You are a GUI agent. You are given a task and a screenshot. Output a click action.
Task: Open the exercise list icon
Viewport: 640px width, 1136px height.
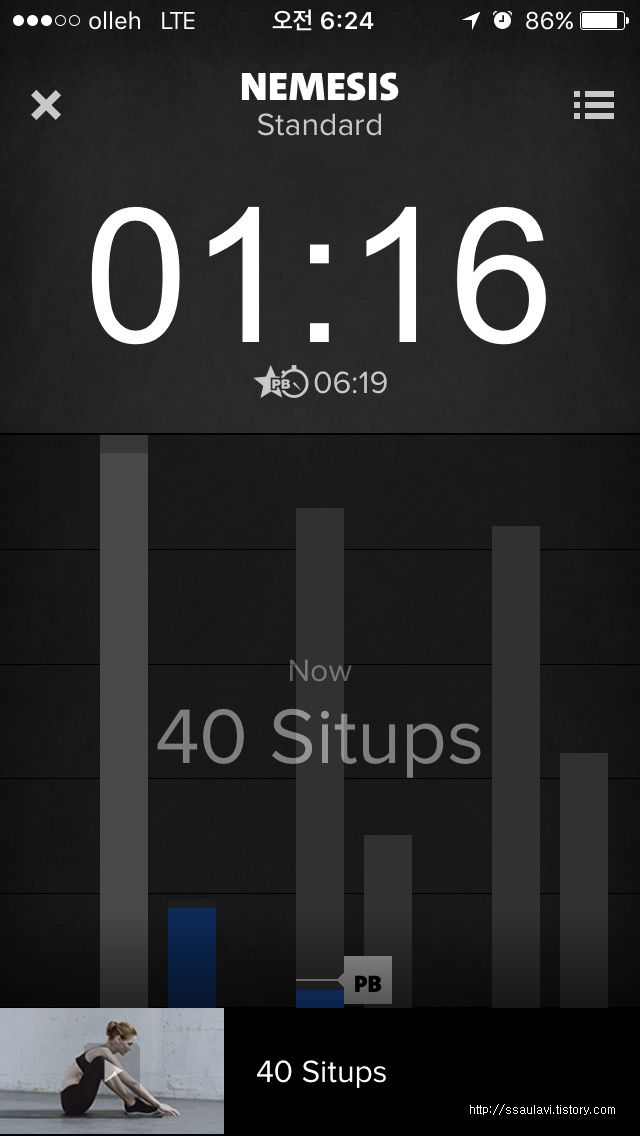pos(594,105)
